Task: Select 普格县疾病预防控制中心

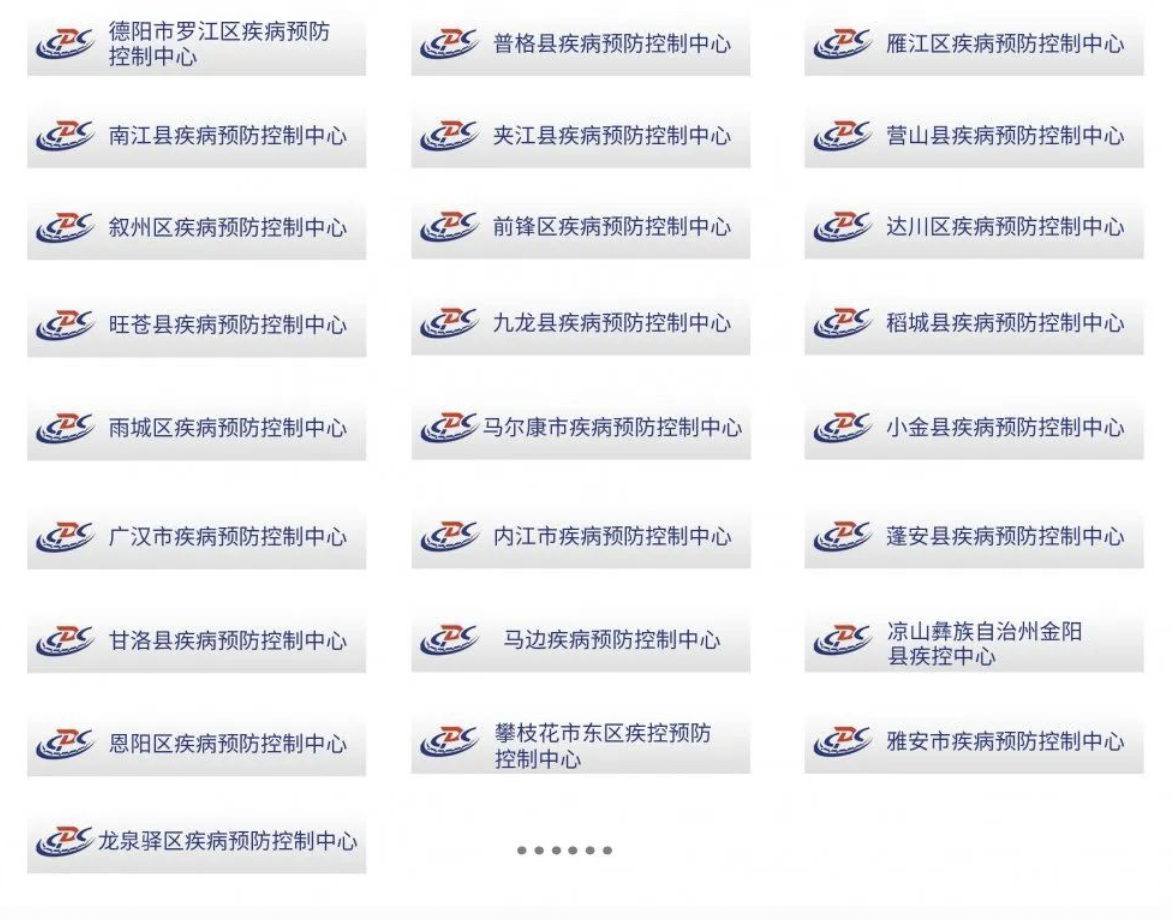Action: (x=581, y=45)
